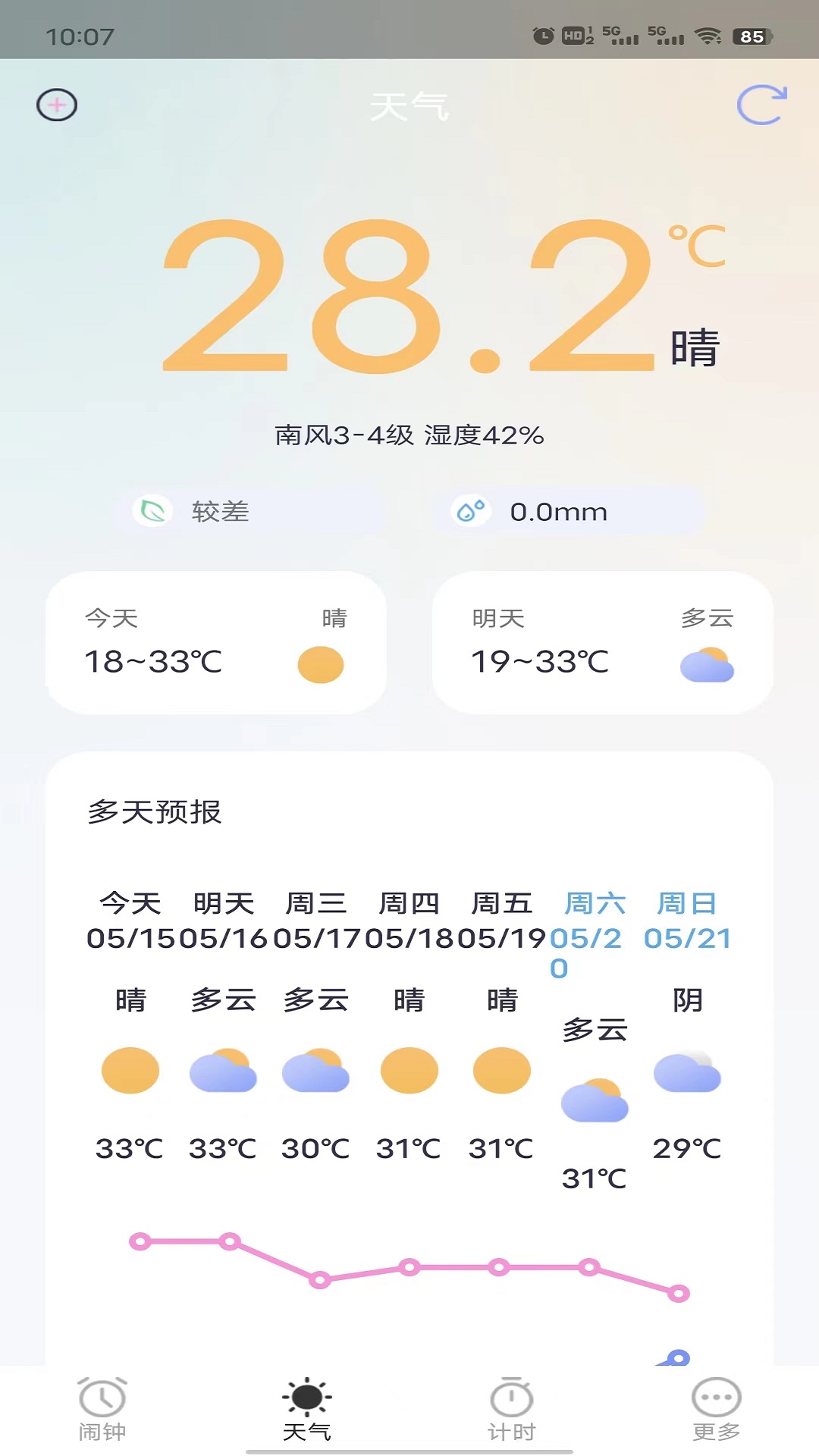Select the air quality 较差 label
Image resolution: width=819 pixels, height=1456 pixels.
click(221, 511)
